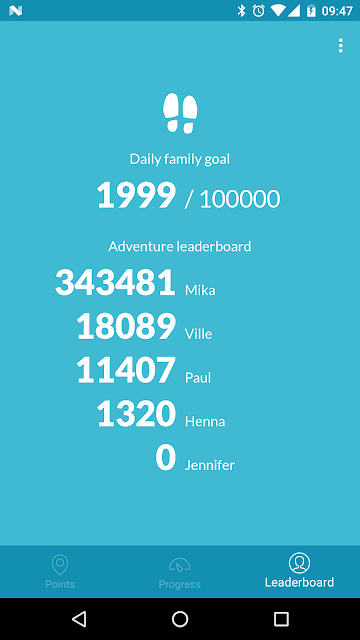Screen dimensions: 360x640
Task: Open the three-dot overflow menu
Action: 340,46
